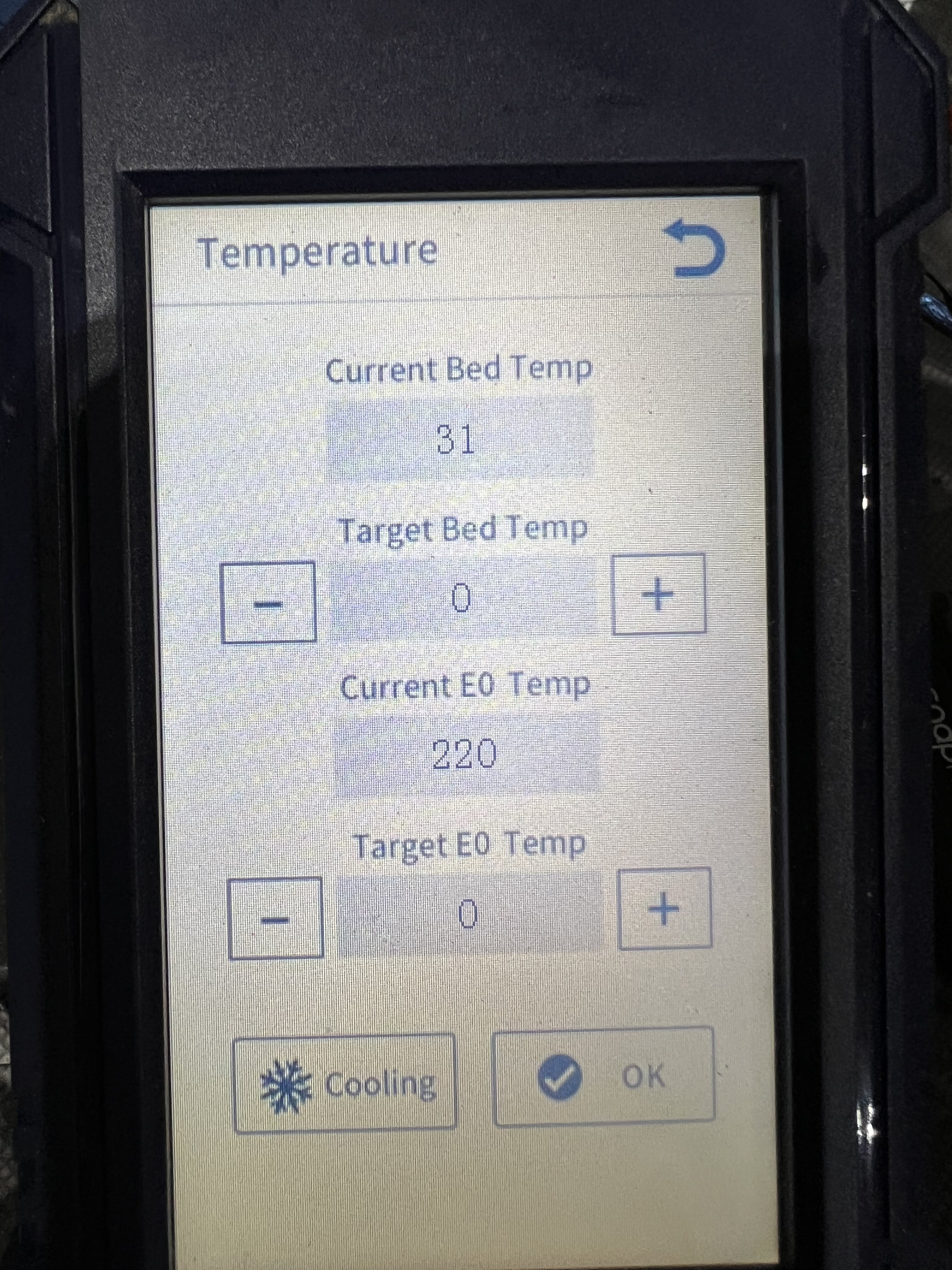Confirm with the OK button
Screen dimensions: 952x1270
click(x=604, y=1077)
